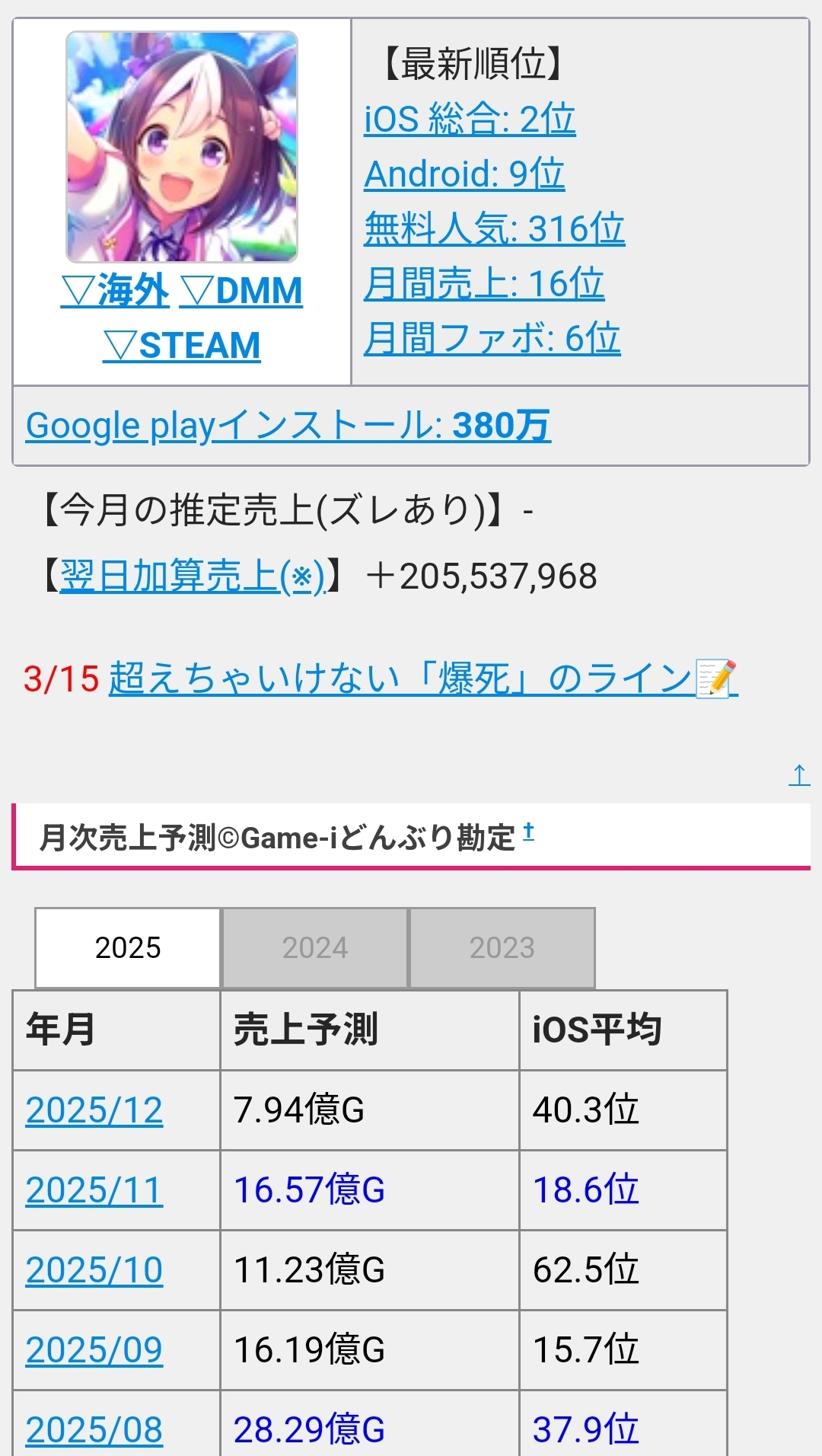The image size is (822, 1456).
Task: Jump to top with the up arrow
Action: [x=799, y=775]
